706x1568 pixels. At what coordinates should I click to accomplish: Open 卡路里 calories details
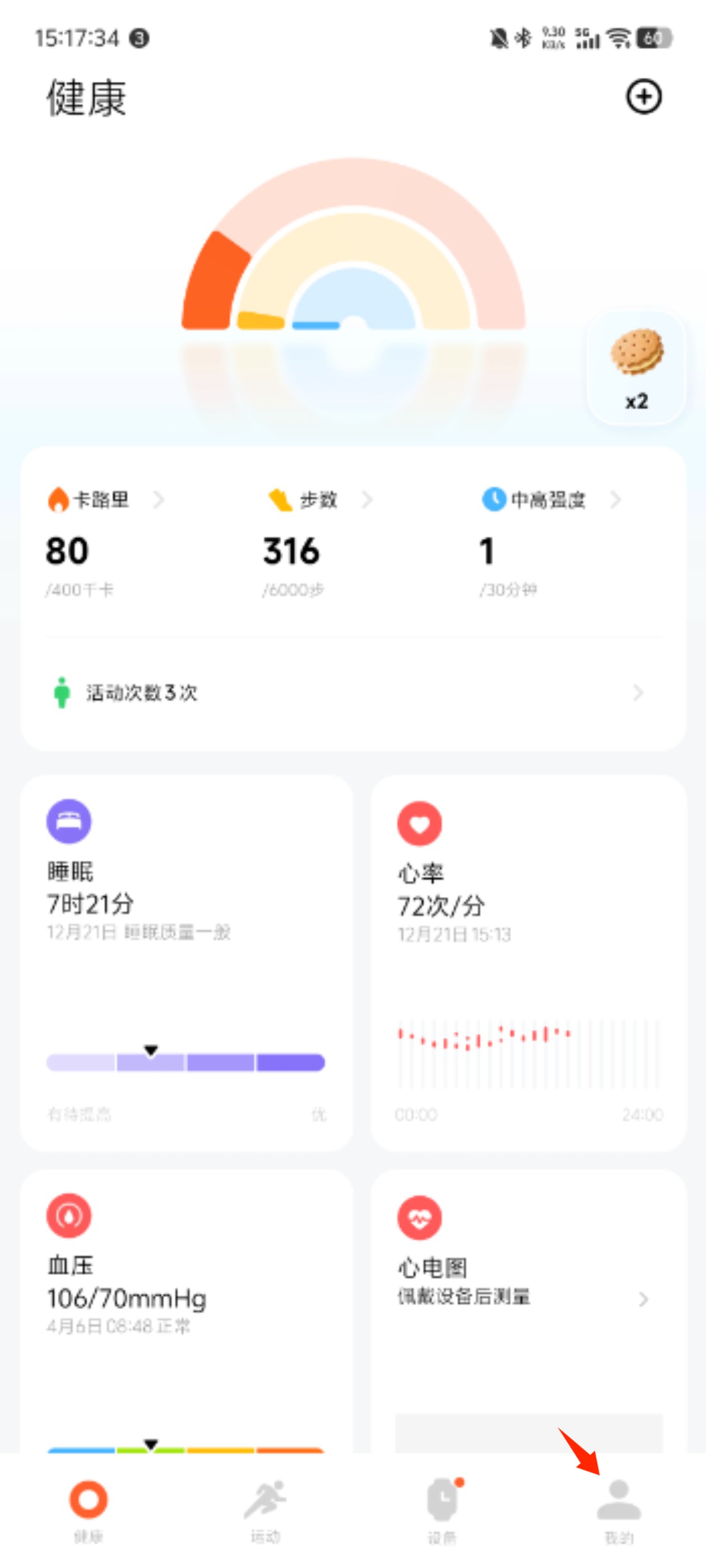click(104, 500)
